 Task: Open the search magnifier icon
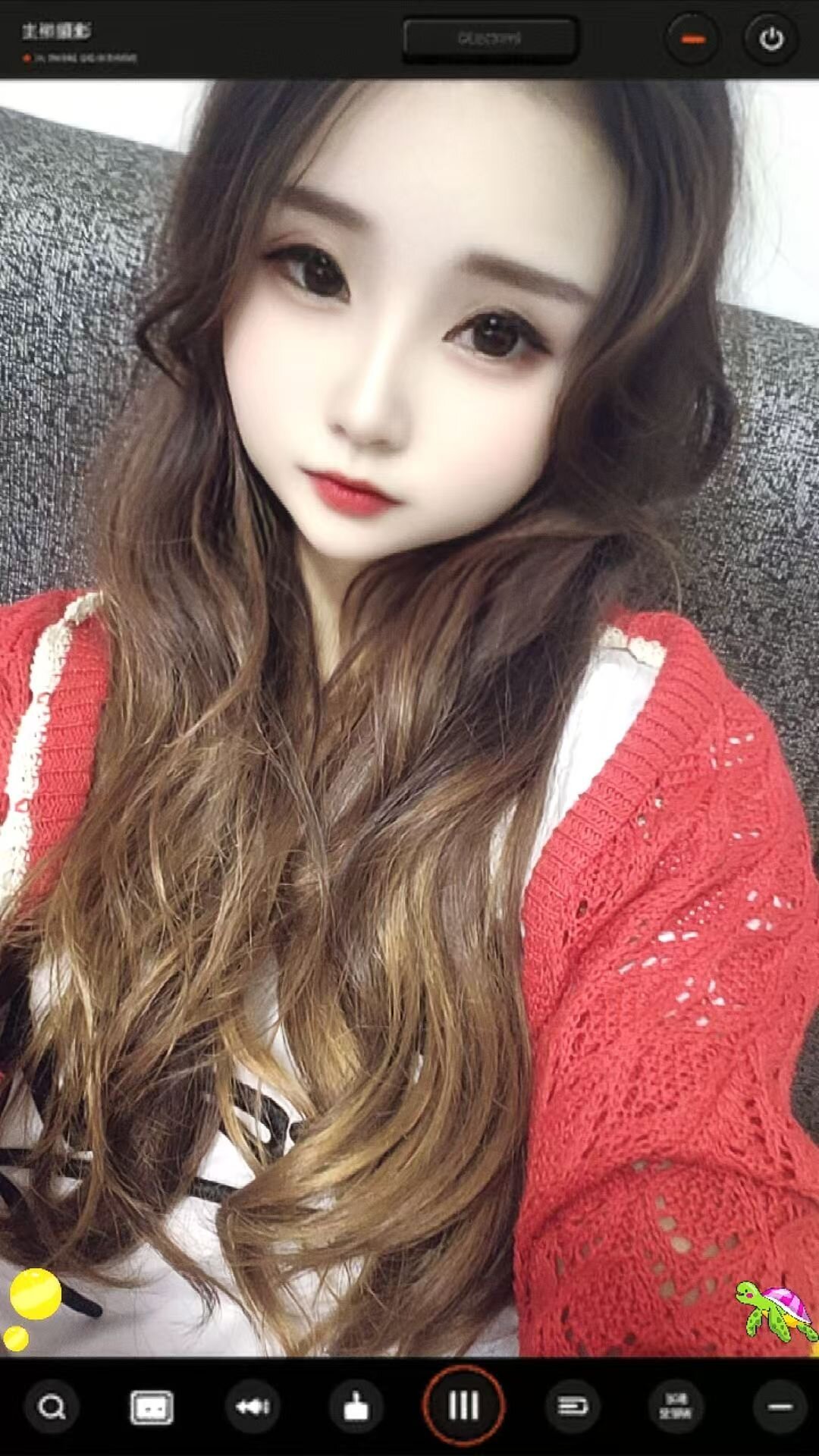point(52,1407)
